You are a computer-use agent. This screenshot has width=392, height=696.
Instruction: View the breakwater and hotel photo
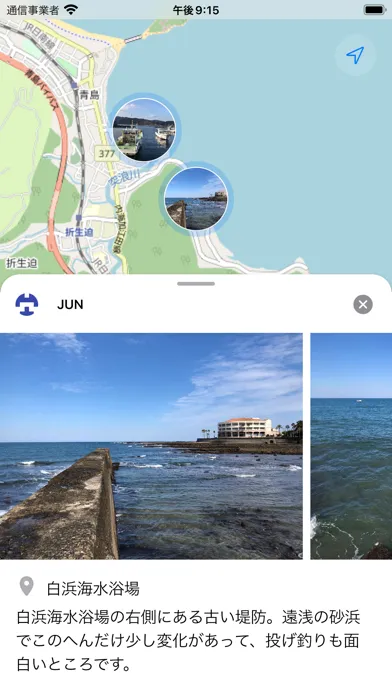click(x=151, y=446)
